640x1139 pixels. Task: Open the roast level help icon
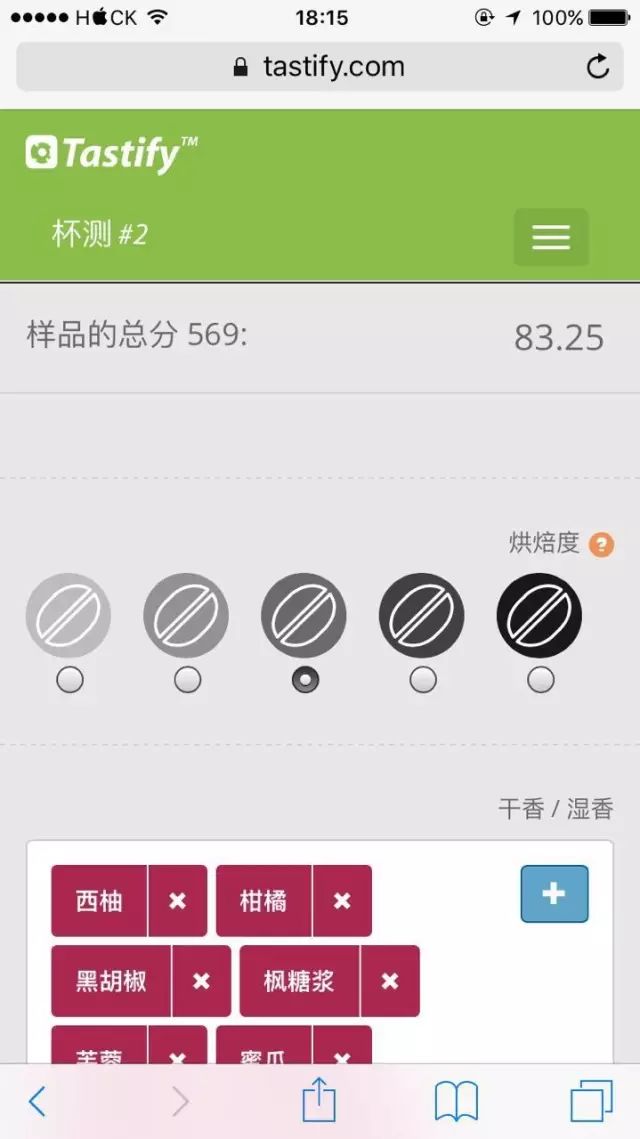(601, 545)
